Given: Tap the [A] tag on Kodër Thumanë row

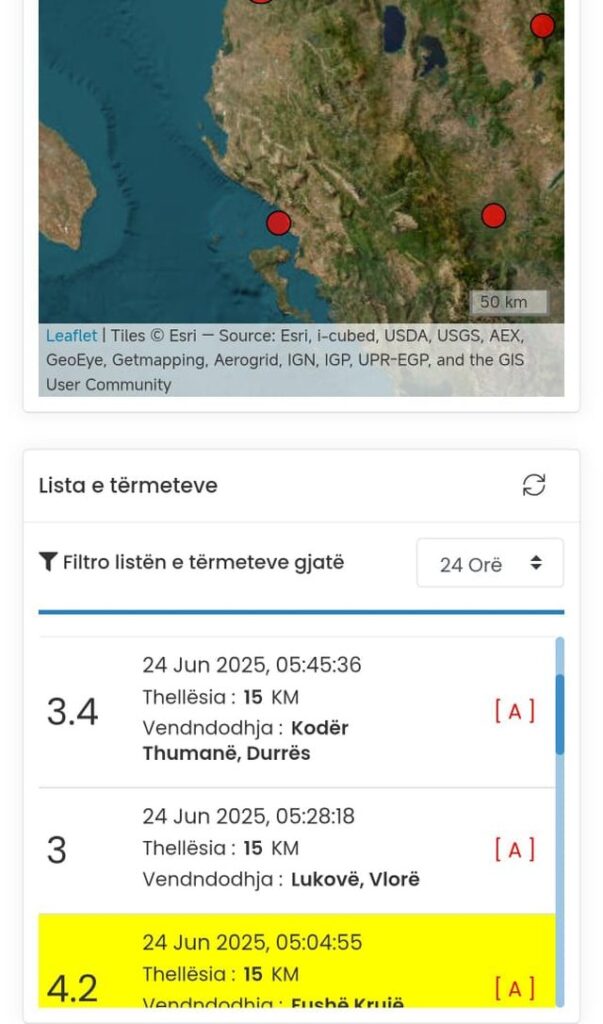Looking at the screenshot, I should pos(514,711).
